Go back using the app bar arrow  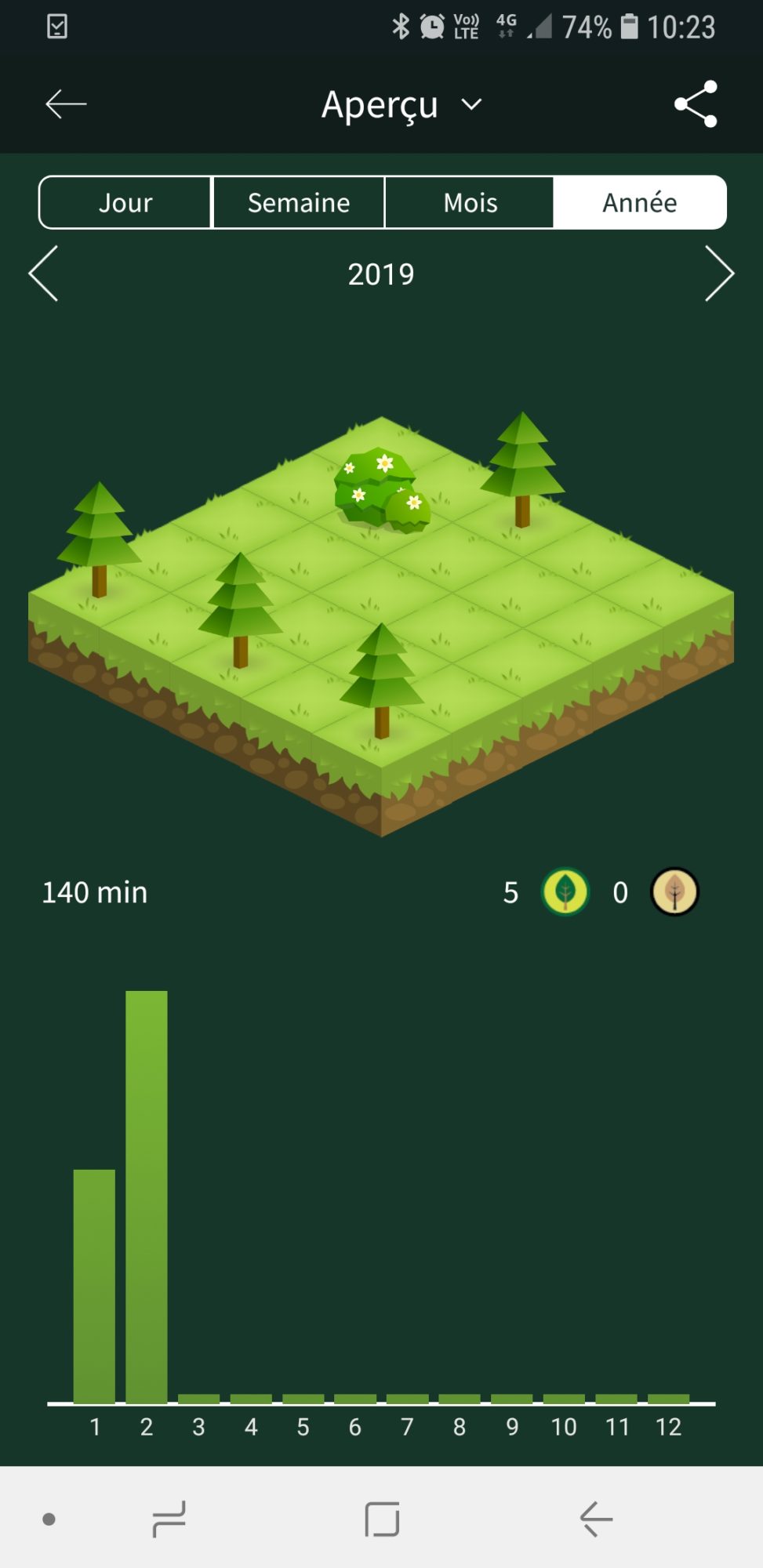66,103
